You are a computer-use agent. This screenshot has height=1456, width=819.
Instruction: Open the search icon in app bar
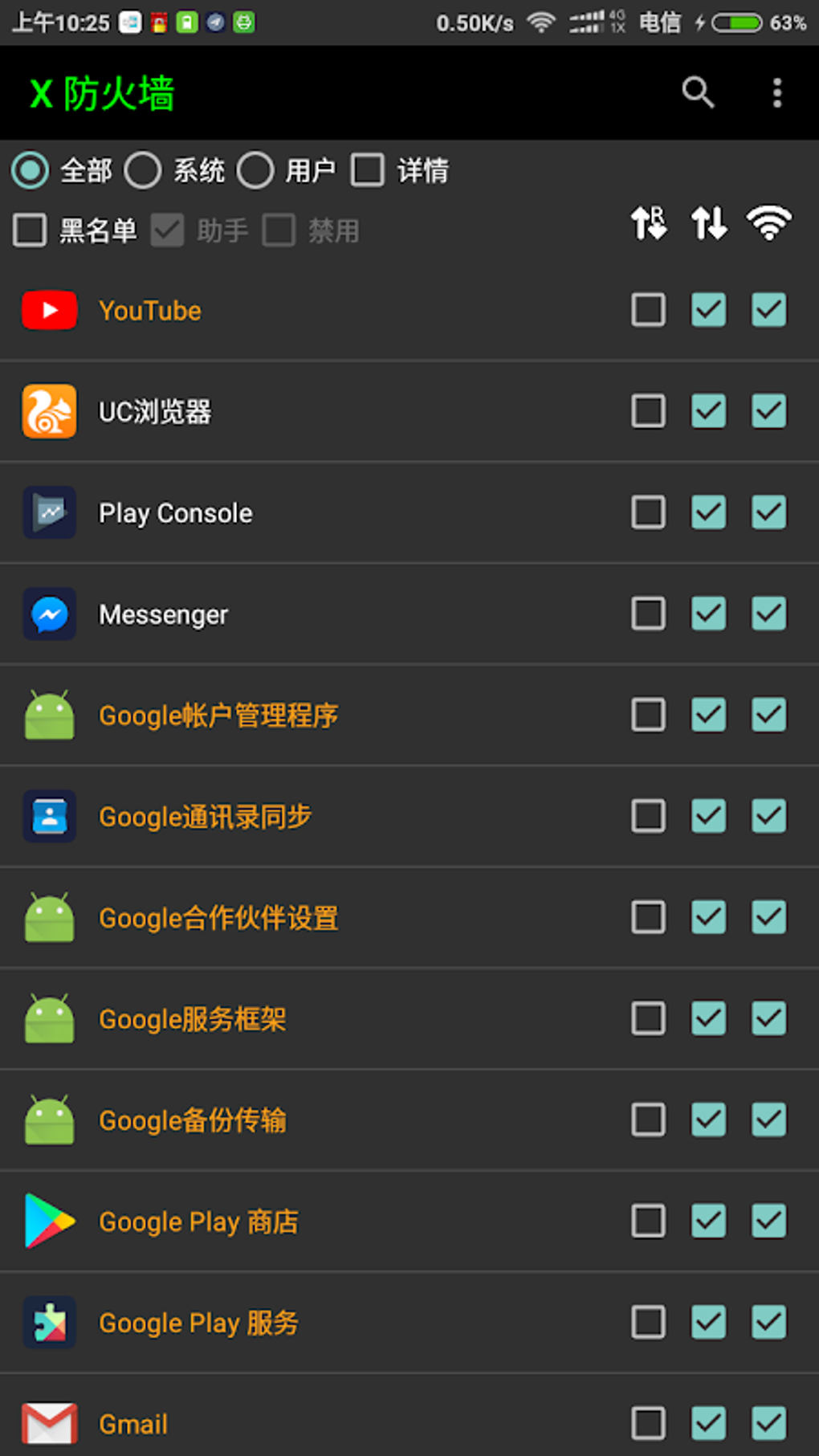[x=698, y=92]
